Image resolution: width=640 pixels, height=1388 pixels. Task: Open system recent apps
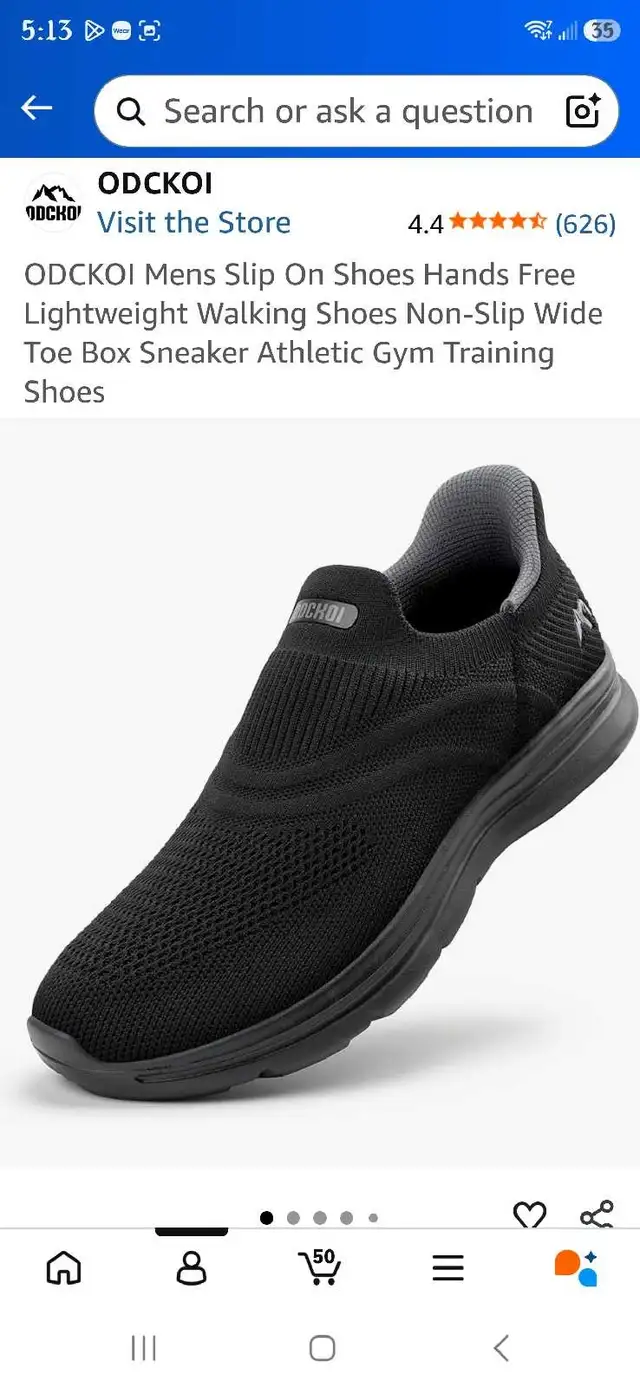point(144,1348)
